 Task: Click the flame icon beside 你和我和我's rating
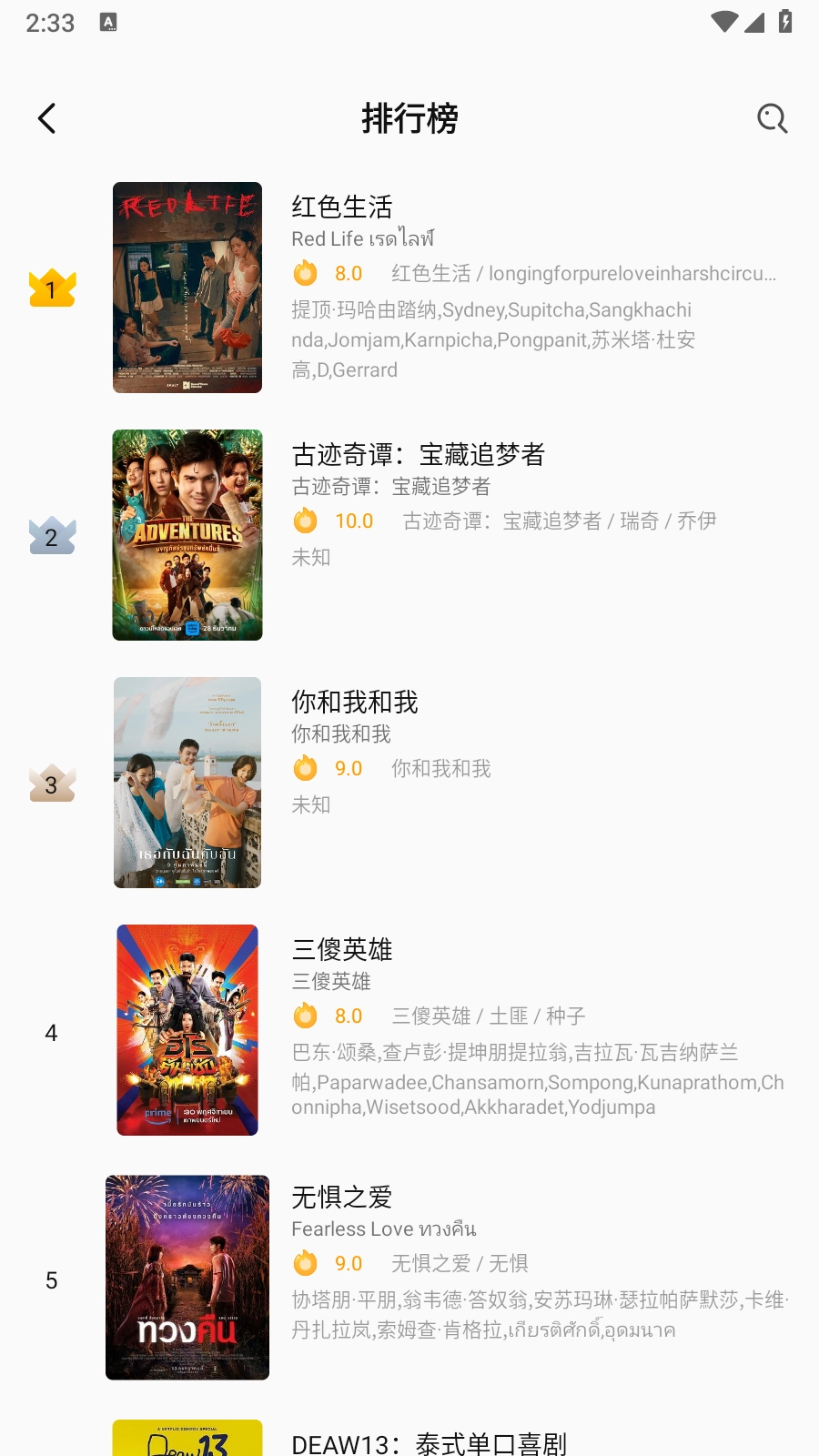coord(306,767)
